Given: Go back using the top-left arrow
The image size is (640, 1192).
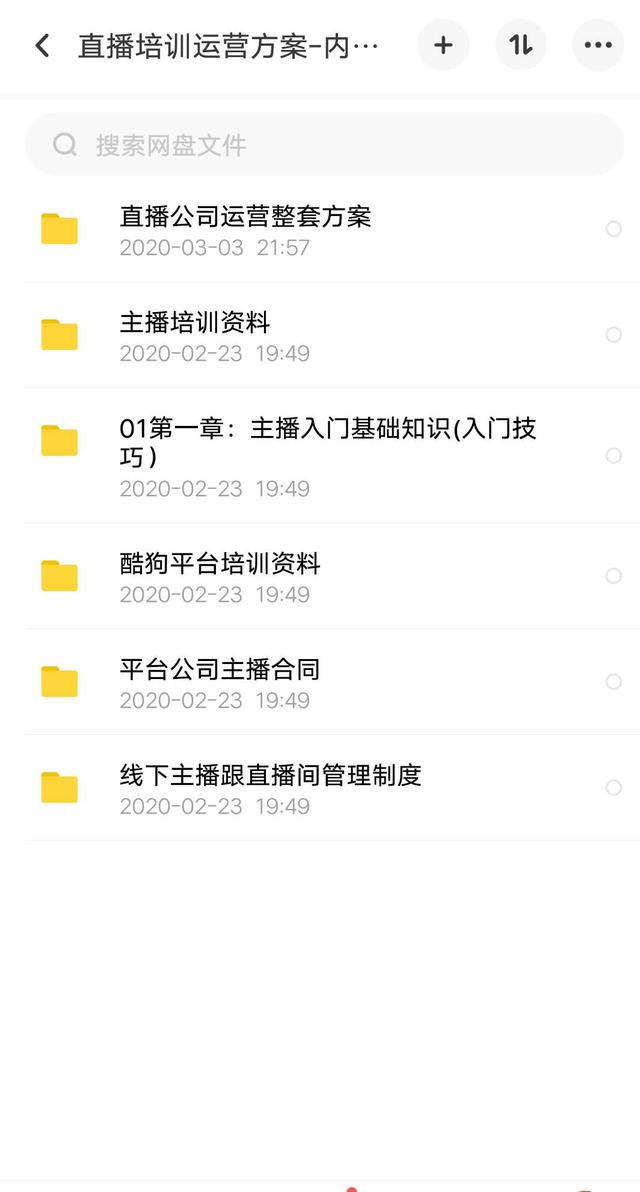Looking at the screenshot, I should pos(43,46).
